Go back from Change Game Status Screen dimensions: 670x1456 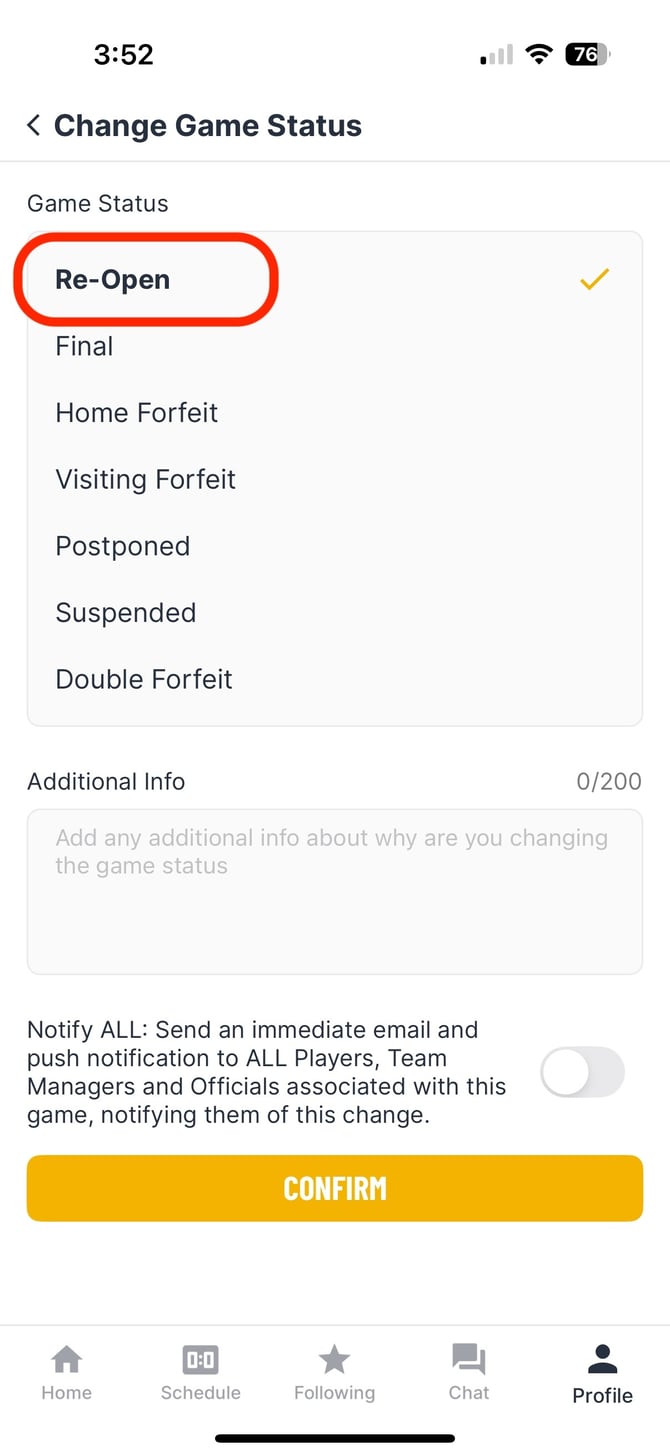(34, 125)
